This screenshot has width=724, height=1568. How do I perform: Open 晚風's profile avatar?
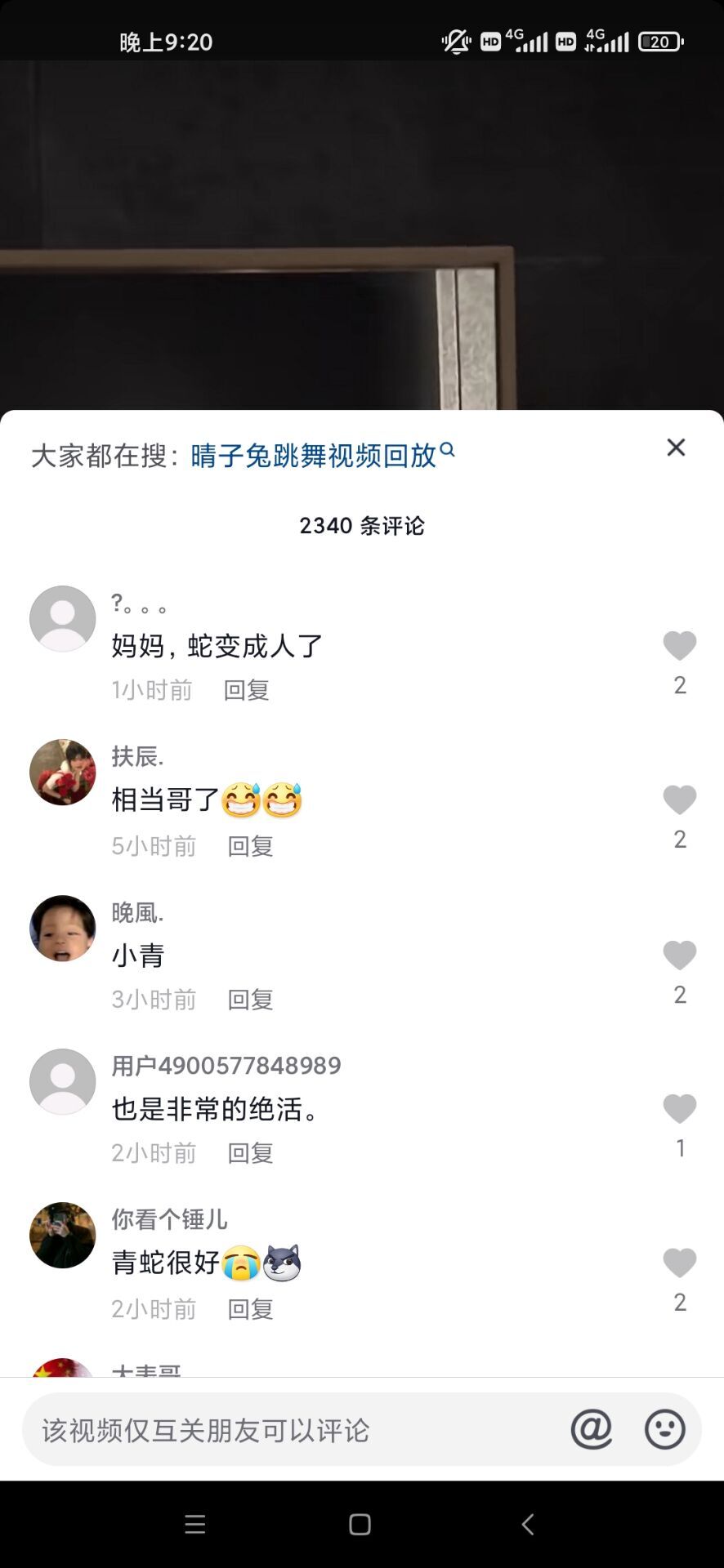tap(63, 929)
